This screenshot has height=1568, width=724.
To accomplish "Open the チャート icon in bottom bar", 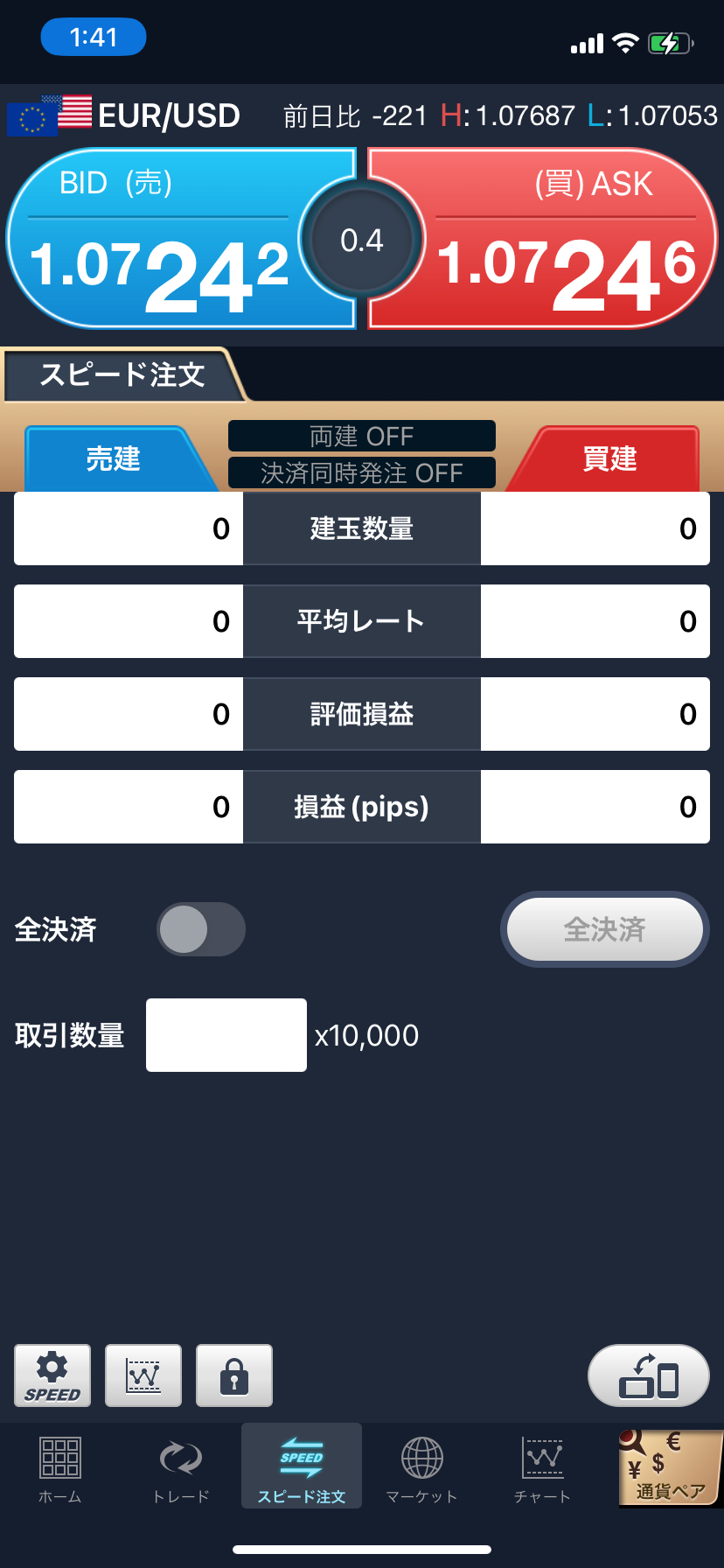I will 542,1466.
